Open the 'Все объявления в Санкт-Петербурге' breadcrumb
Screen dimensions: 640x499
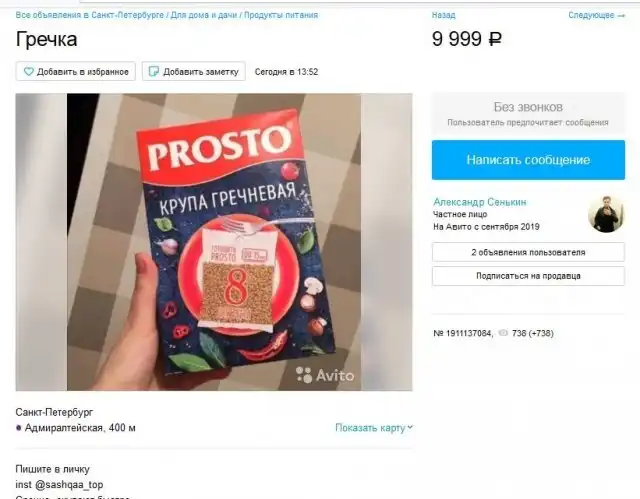click(x=88, y=16)
